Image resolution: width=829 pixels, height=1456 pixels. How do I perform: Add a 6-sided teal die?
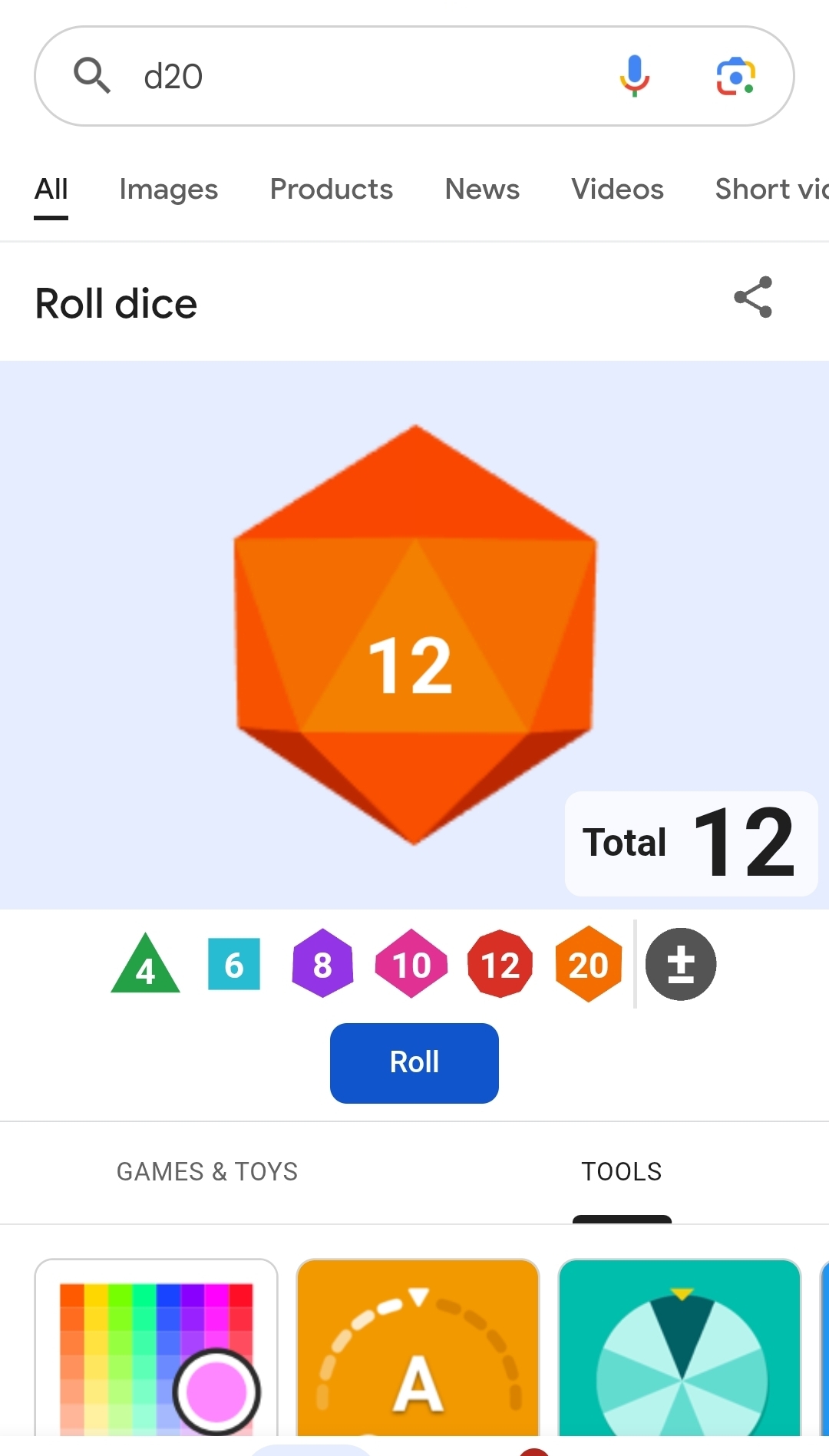tap(234, 965)
